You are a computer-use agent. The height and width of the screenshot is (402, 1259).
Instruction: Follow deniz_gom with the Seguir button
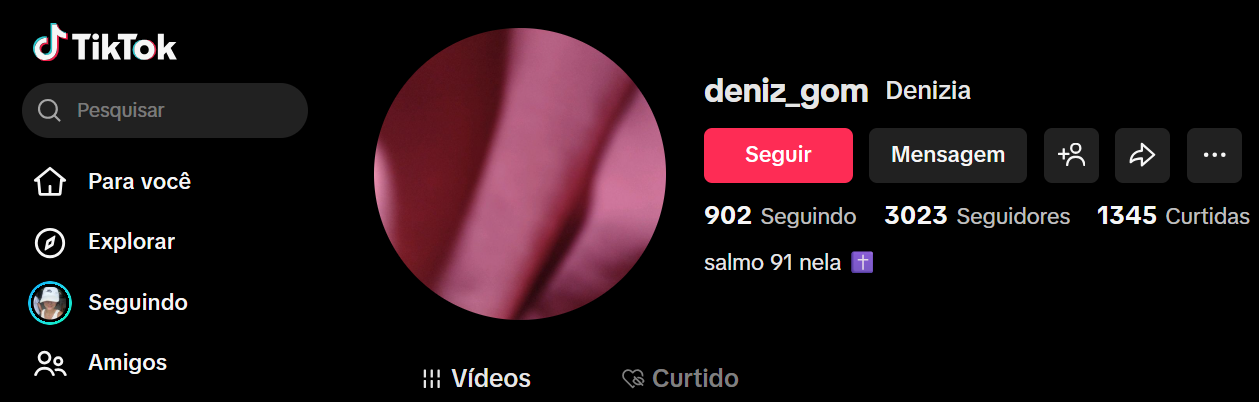click(x=778, y=155)
